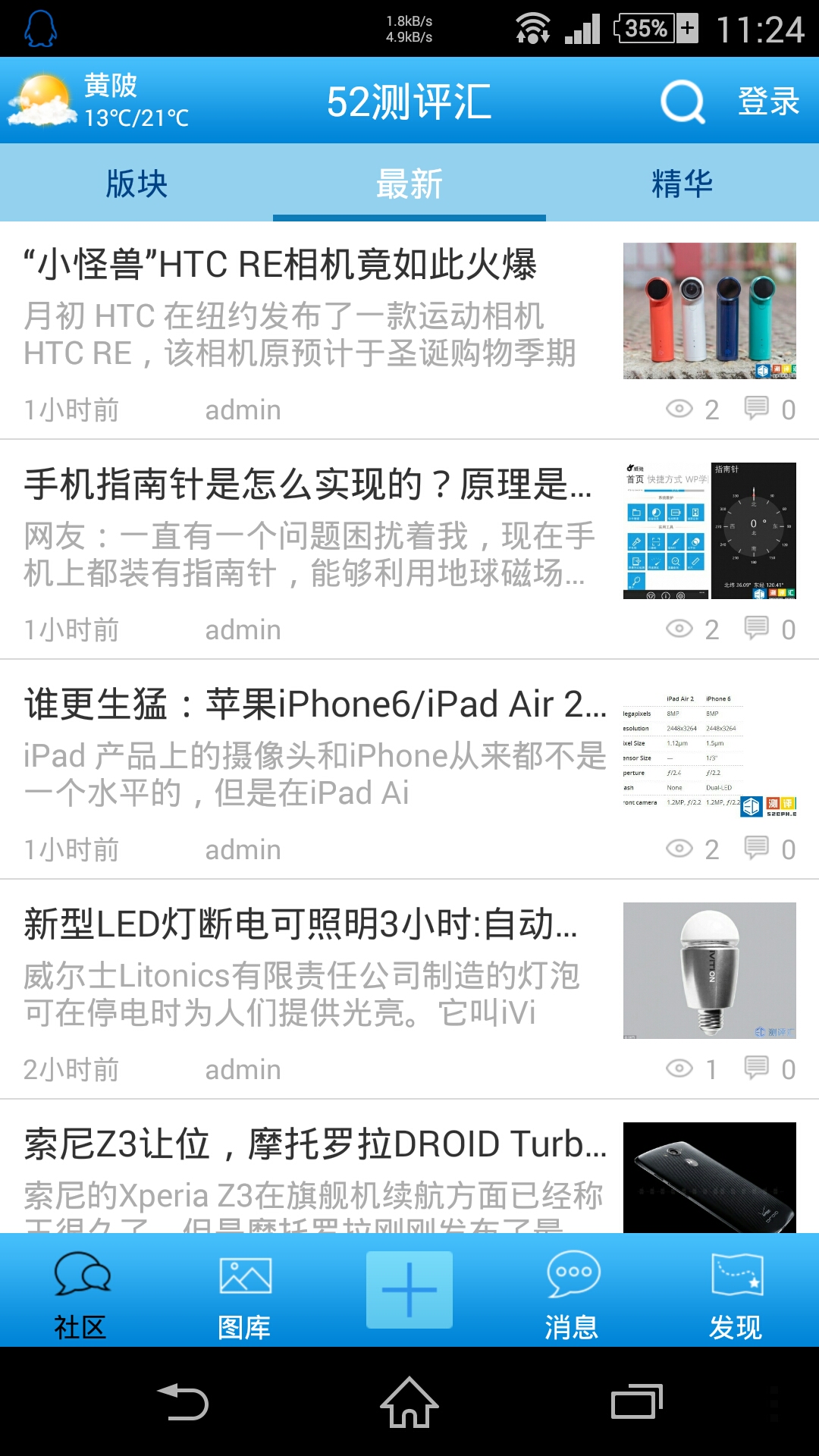
Task: Click author admin on the compass article
Action: coord(243,629)
